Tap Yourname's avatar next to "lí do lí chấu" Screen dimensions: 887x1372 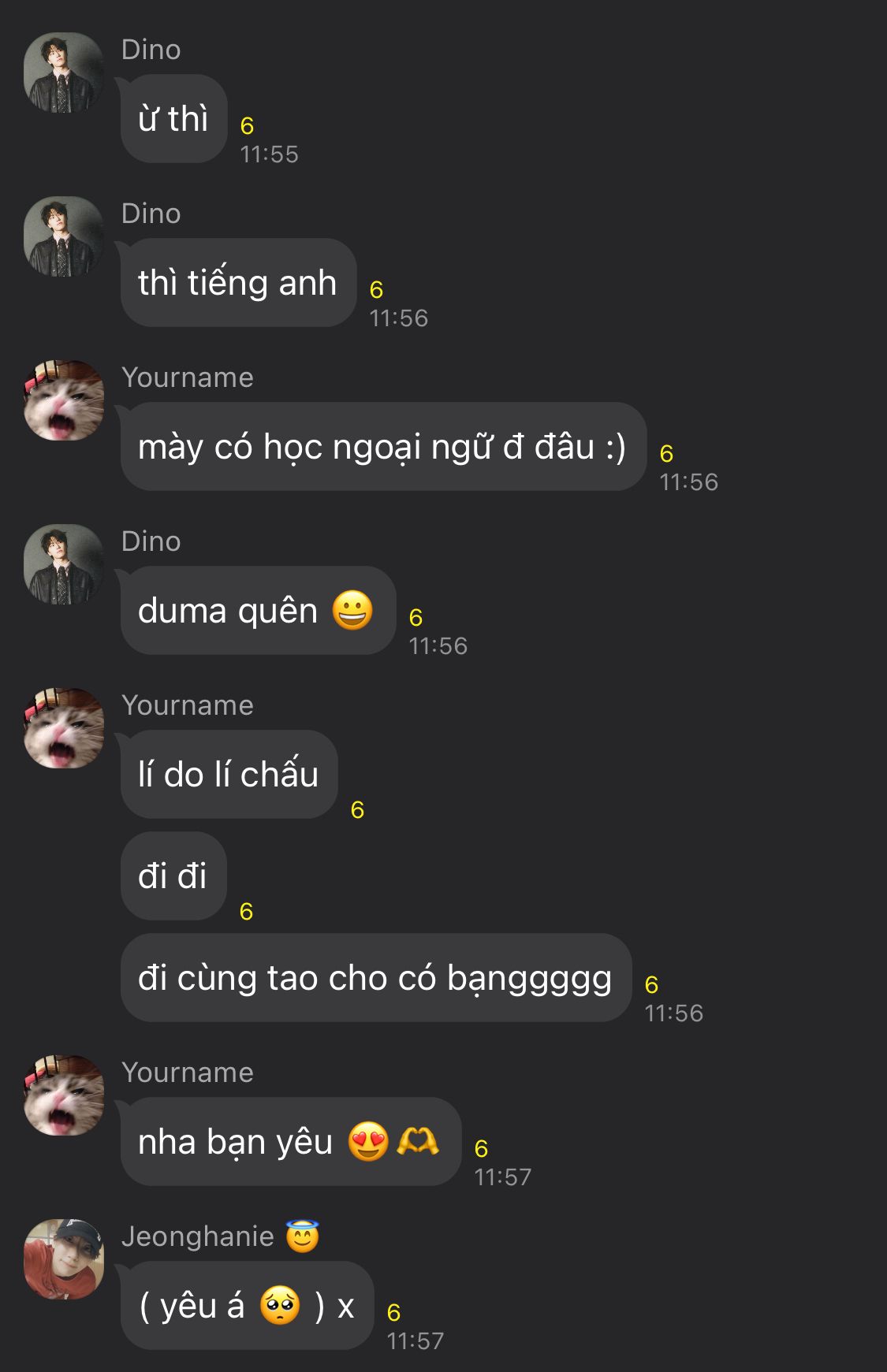64,728
